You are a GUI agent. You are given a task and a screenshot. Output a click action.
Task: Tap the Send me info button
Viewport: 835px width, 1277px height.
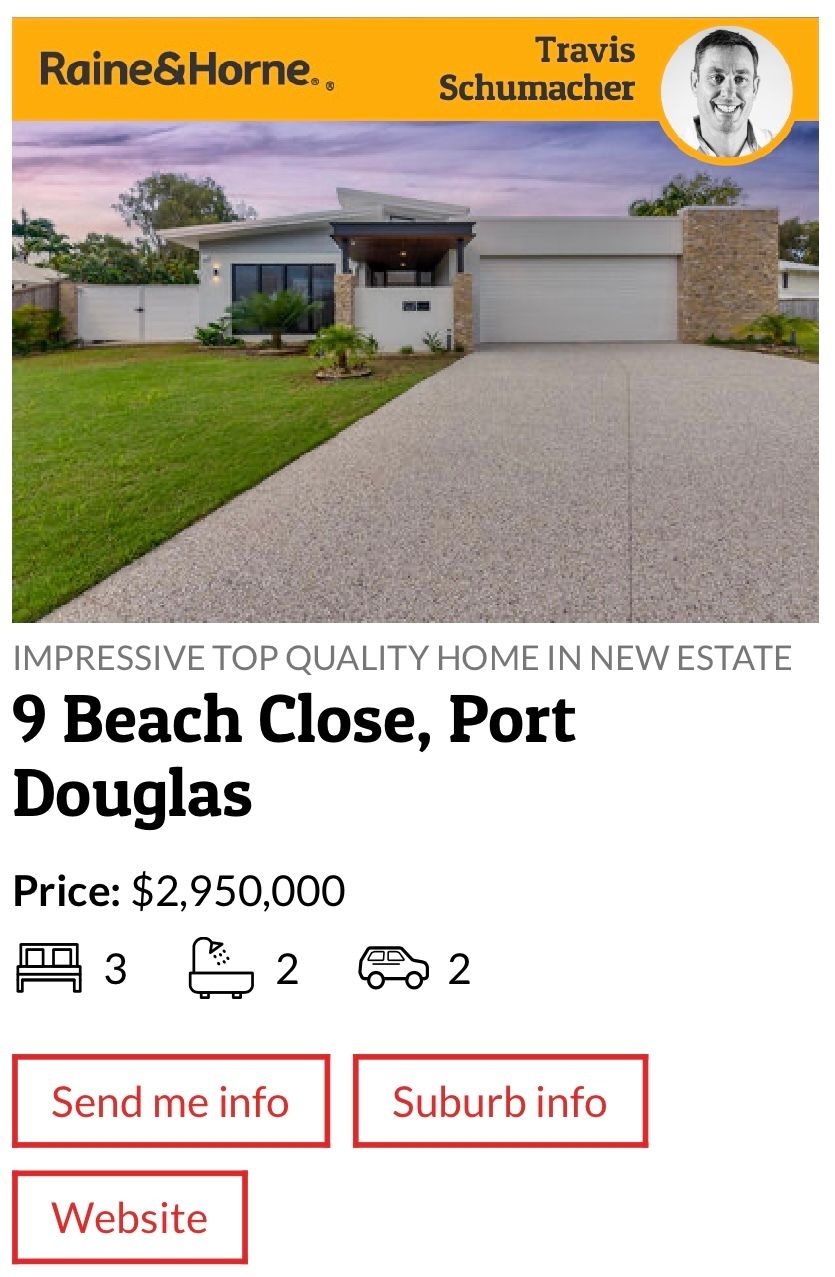[x=170, y=1101]
